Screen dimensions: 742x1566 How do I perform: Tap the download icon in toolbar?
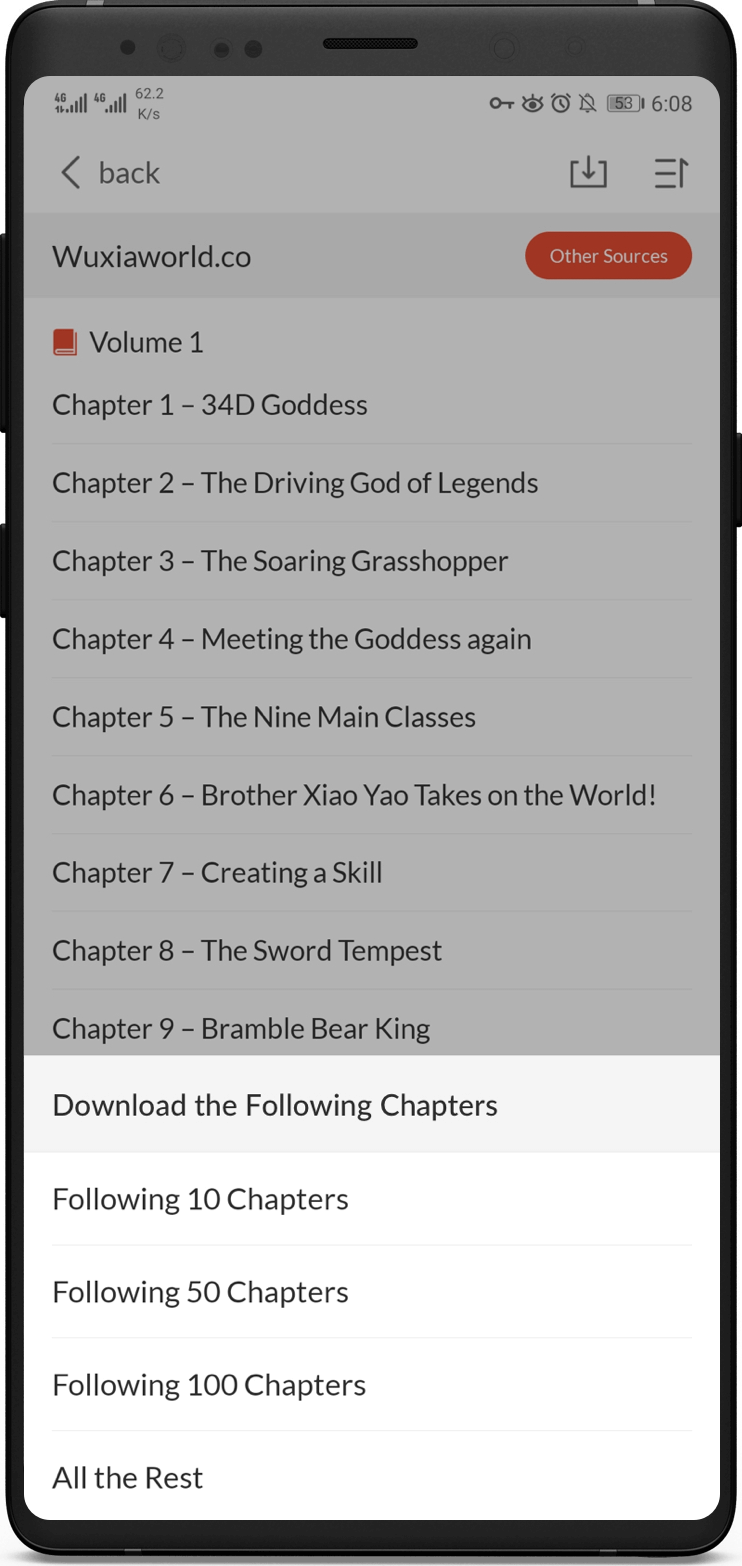[x=588, y=172]
